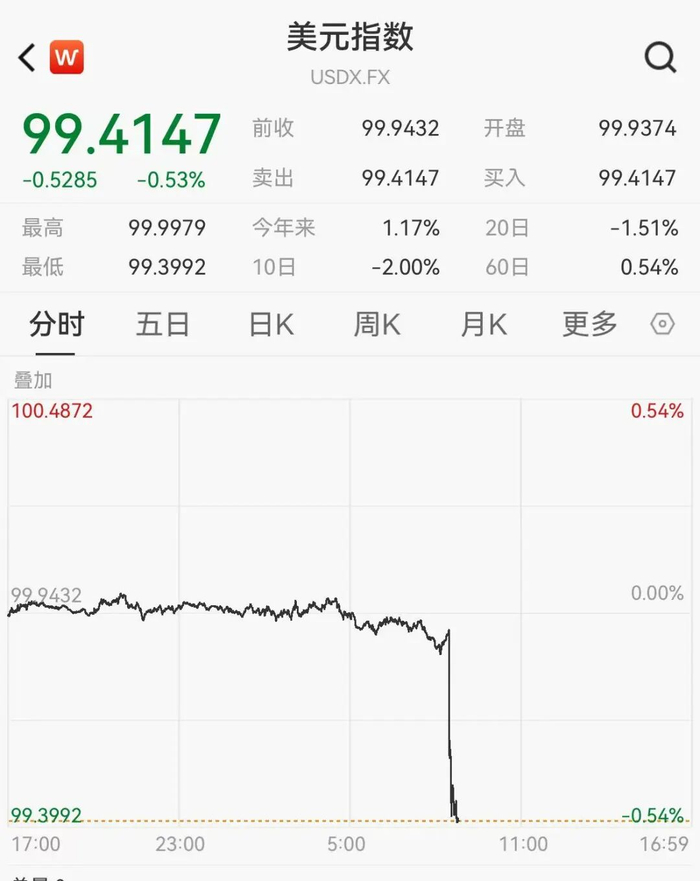The width and height of the screenshot is (700, 881).
Task: Tap 叠加 to overlay another index
Action: point(33,380)
